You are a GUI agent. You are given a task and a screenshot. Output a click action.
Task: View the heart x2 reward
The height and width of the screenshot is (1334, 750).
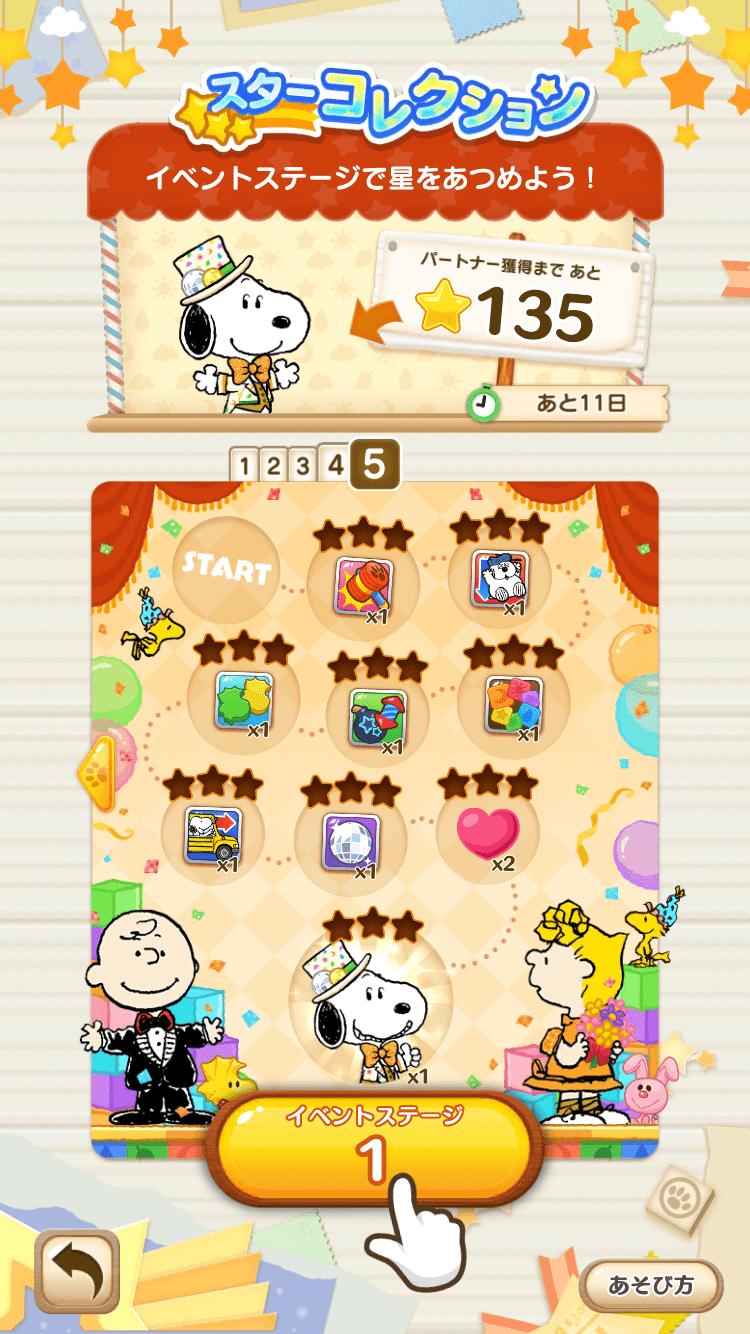[487, 833]
